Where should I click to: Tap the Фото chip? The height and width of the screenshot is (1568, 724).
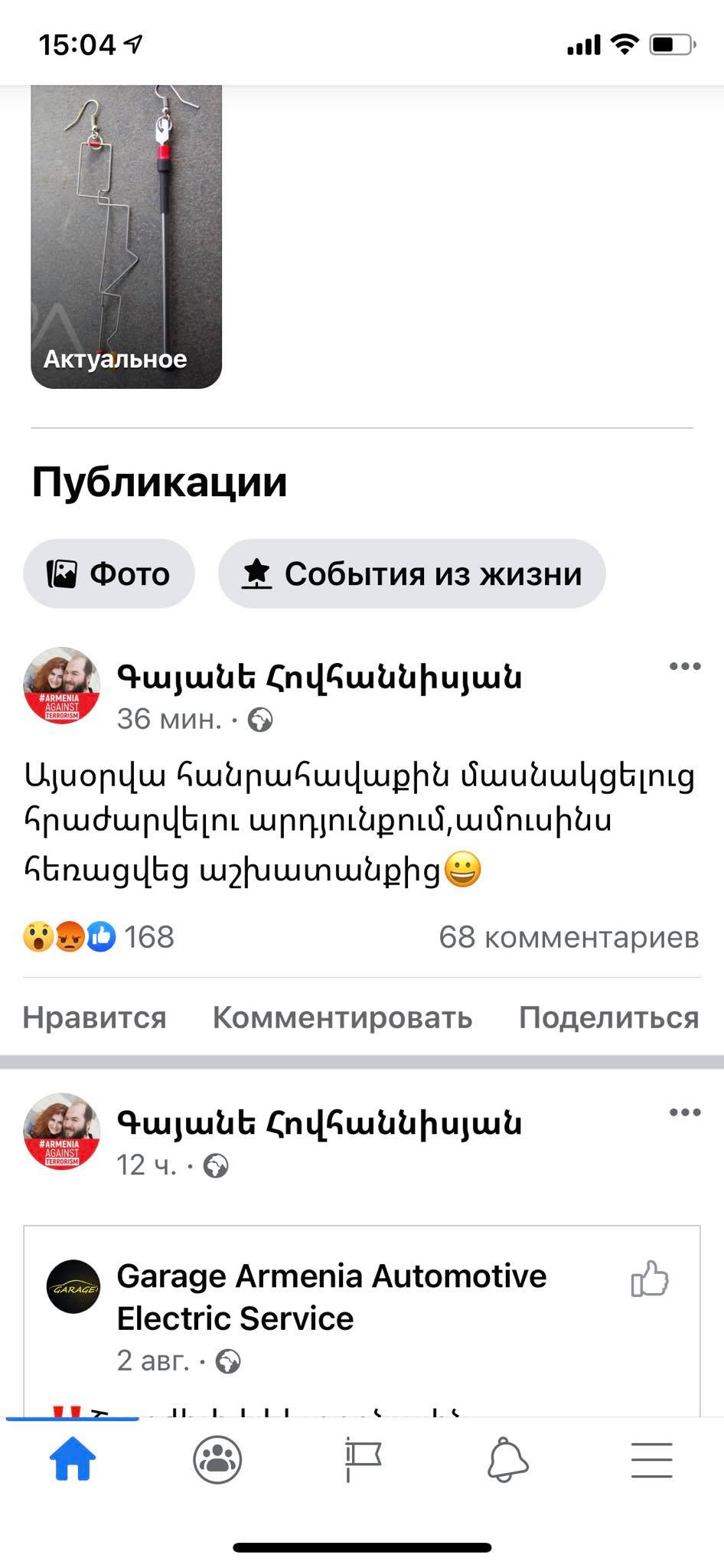(109, 573)
